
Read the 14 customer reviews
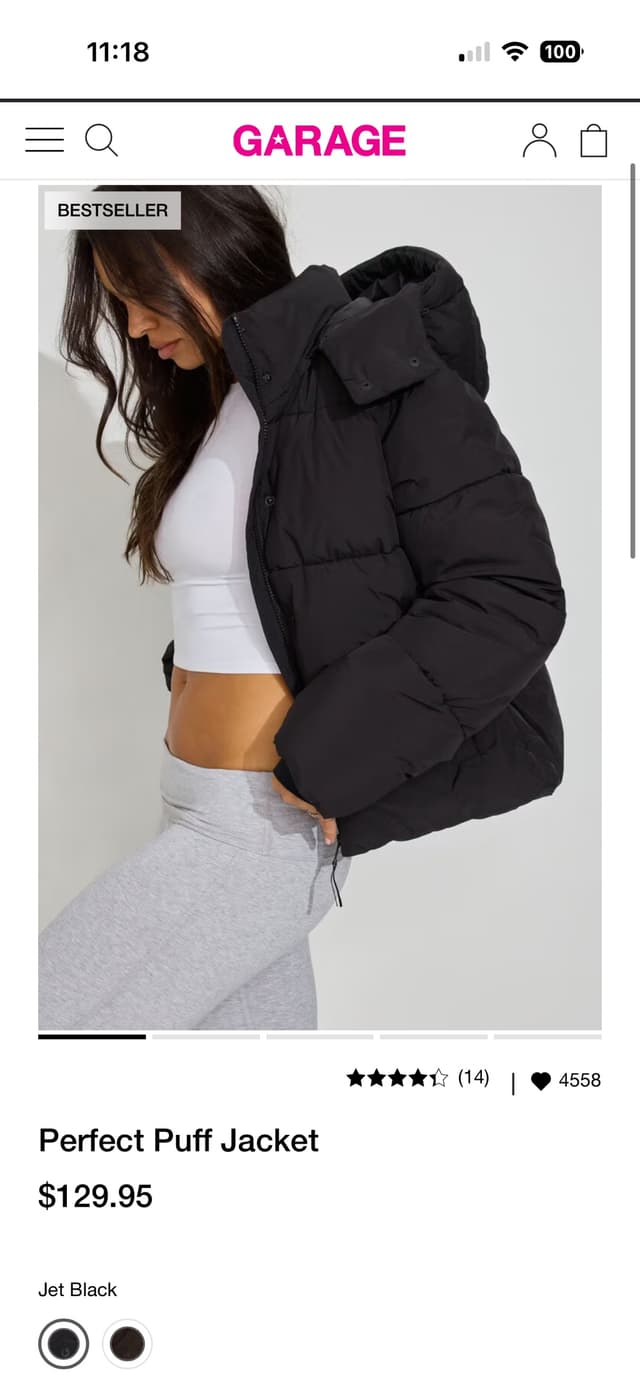tap(418, 1078)
